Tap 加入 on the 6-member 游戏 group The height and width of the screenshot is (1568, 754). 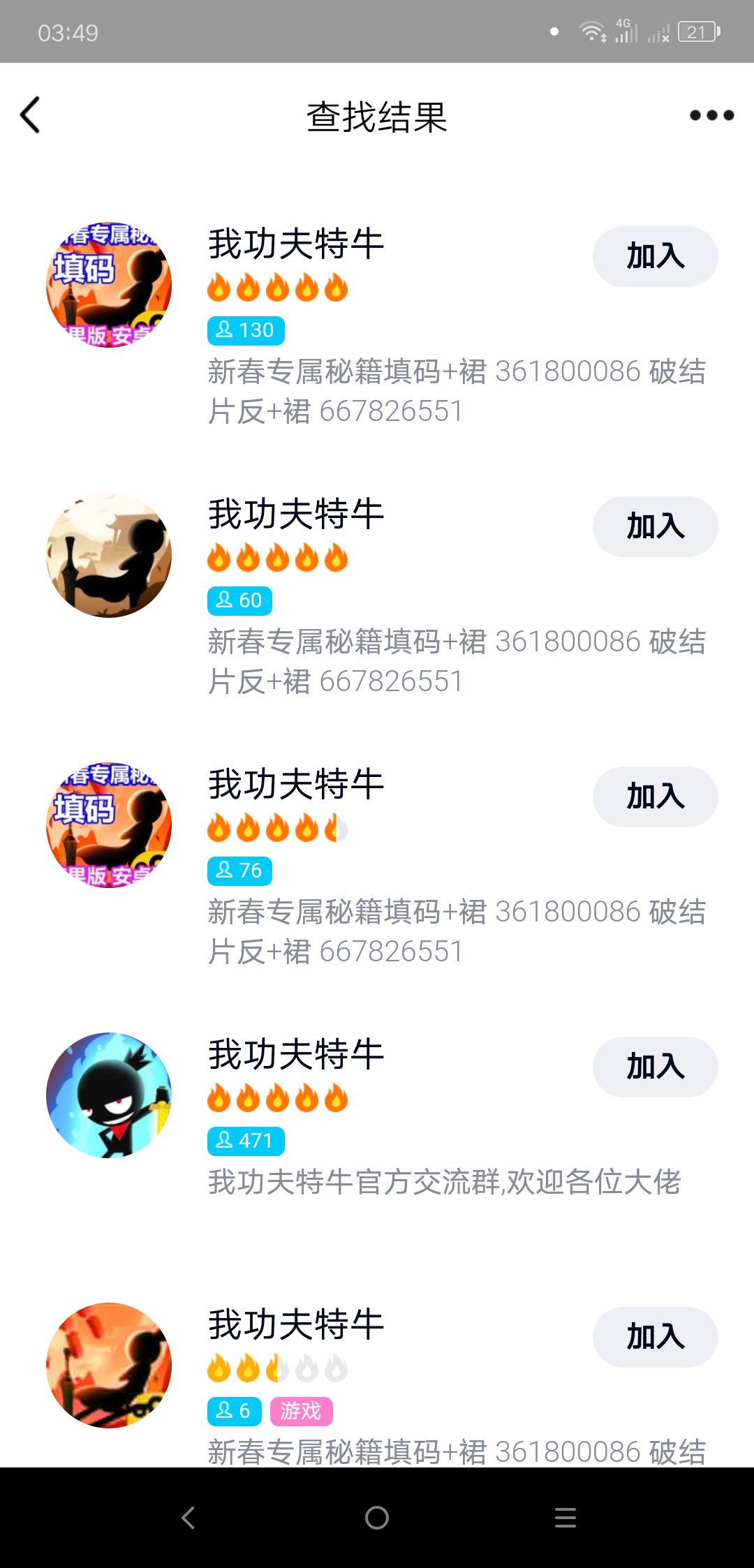(x=655, y=1337)
